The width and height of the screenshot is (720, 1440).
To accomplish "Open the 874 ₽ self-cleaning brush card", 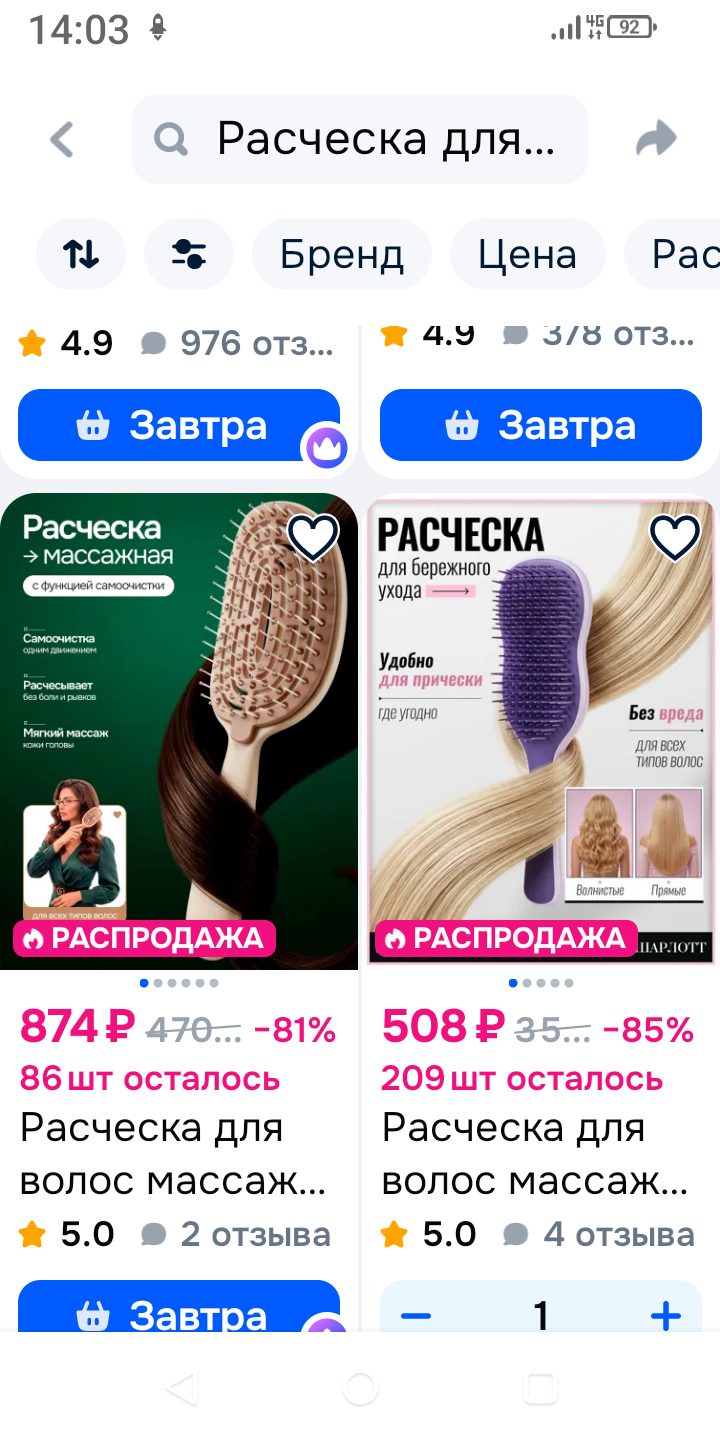I will (x=178, y=730).
